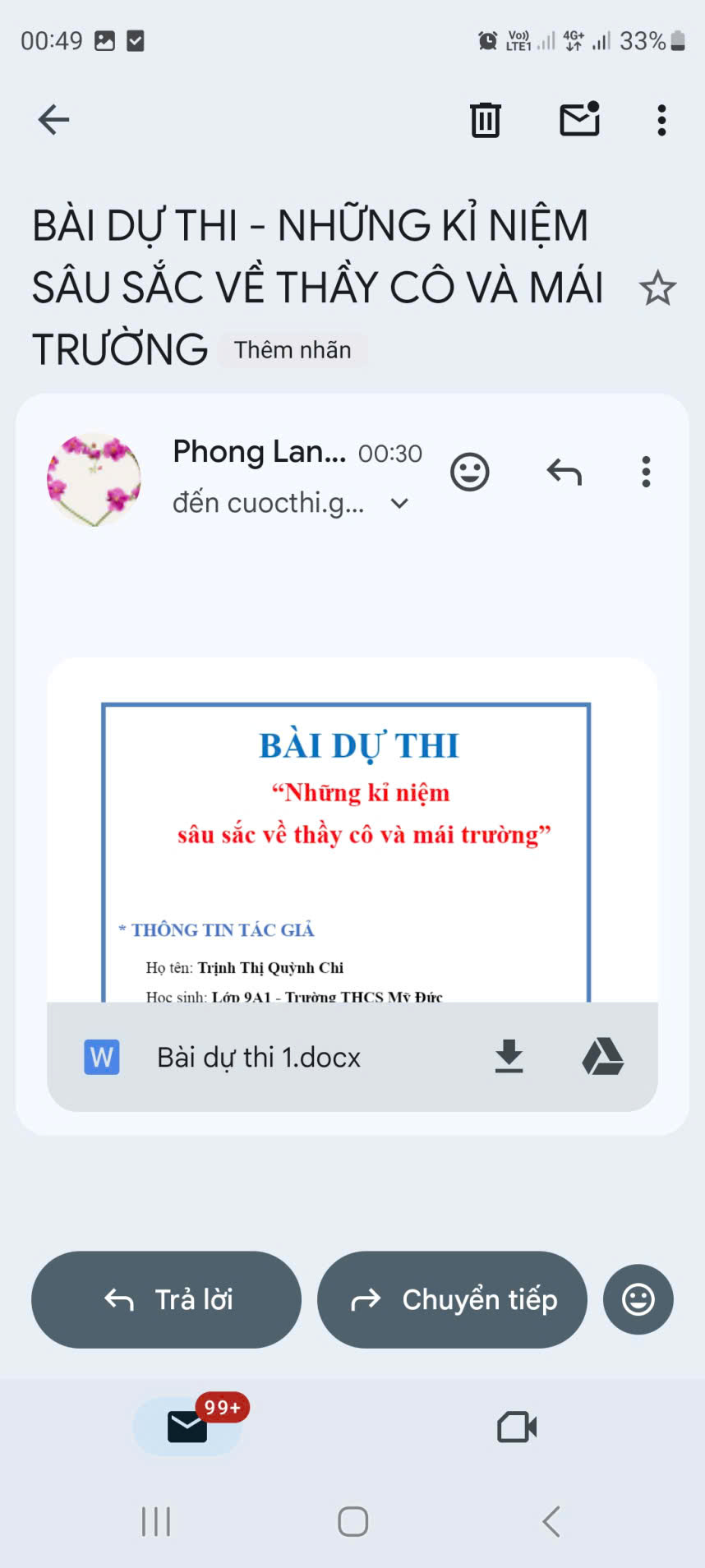The image size is (705, 1568).
Task: Download Bài dự thi 1.docx attachment
Action: tap(509, 1057)
